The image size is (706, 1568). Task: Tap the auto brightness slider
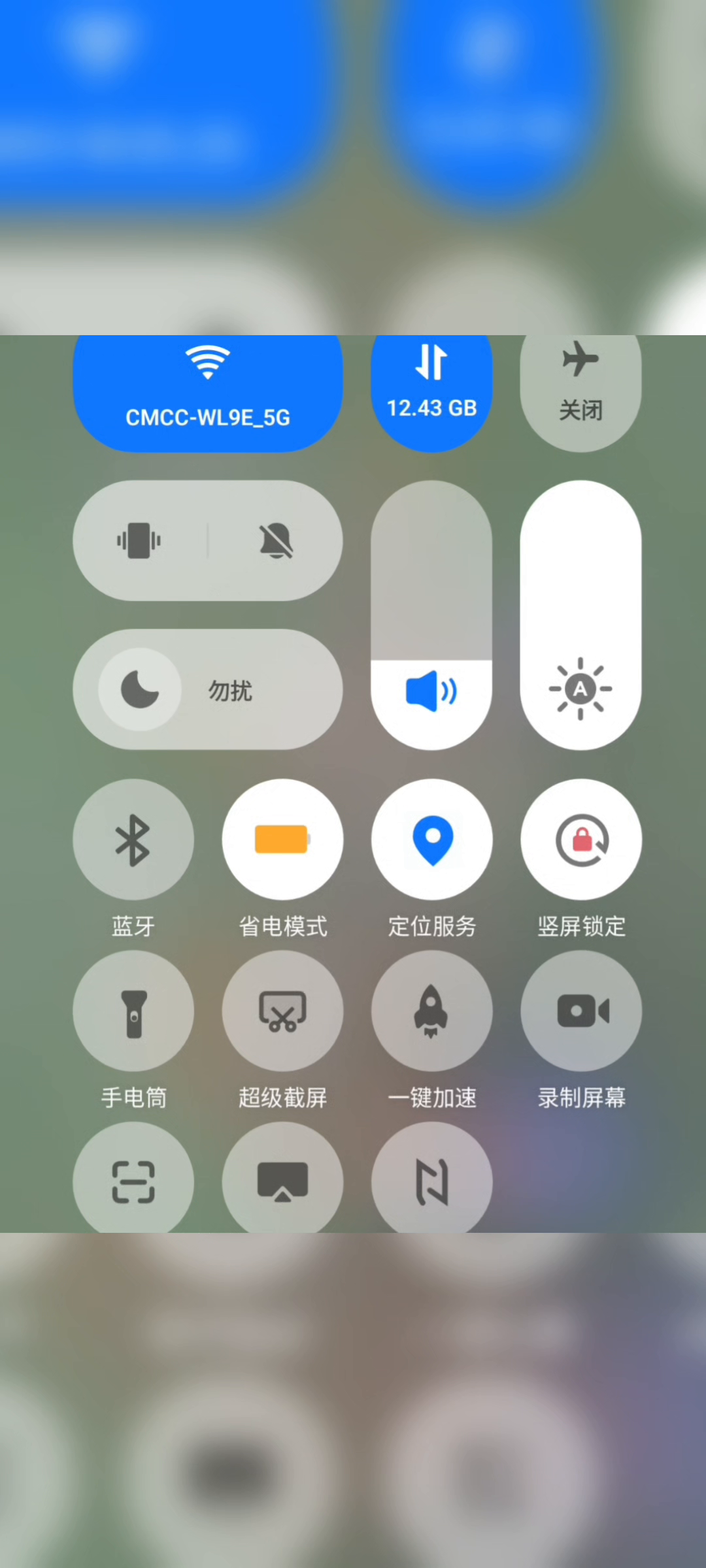pos(580,615)
